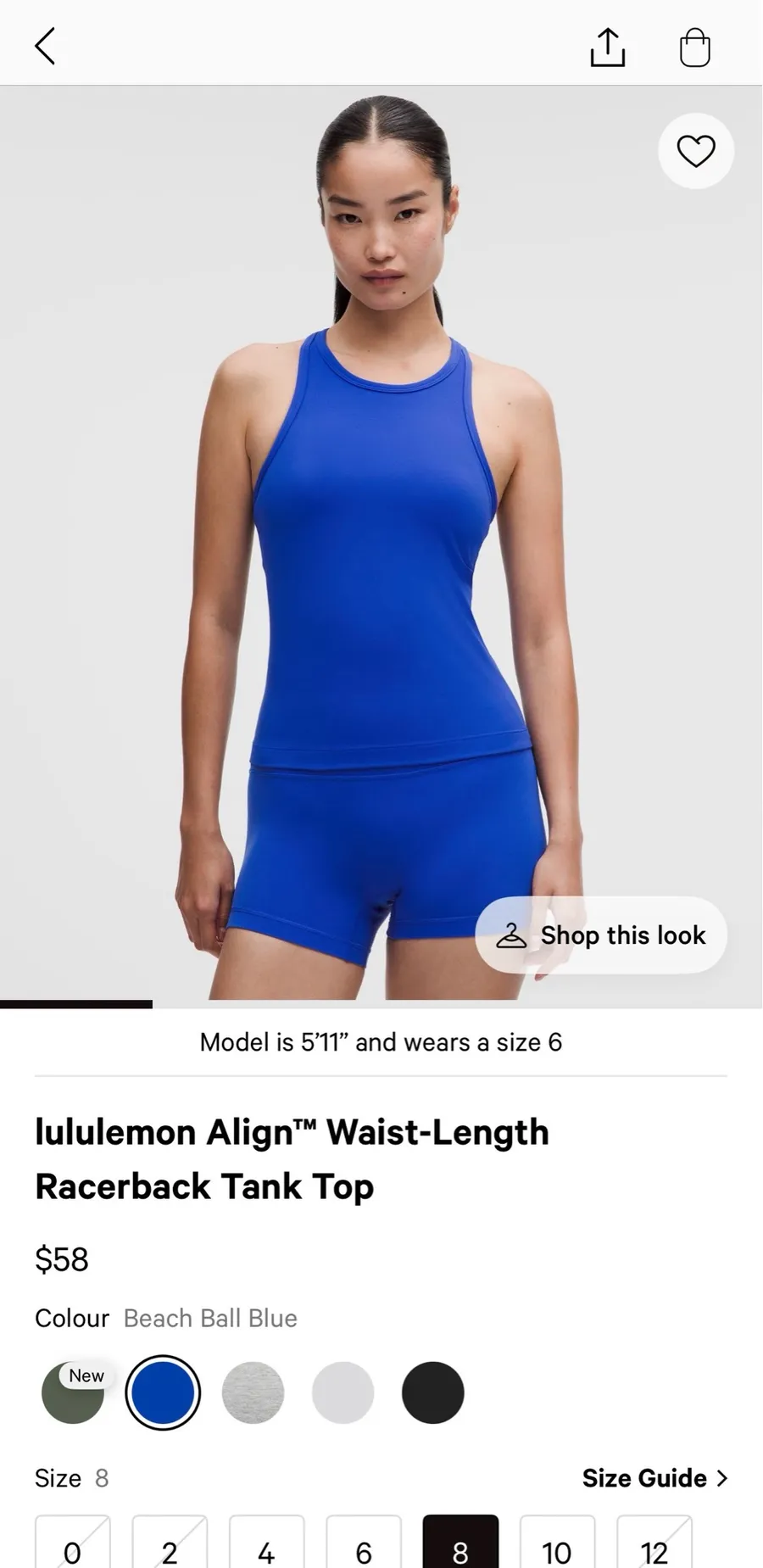Choose size 8
The width and height of the screenshot is (763, 1568).
pos(460,1542)
